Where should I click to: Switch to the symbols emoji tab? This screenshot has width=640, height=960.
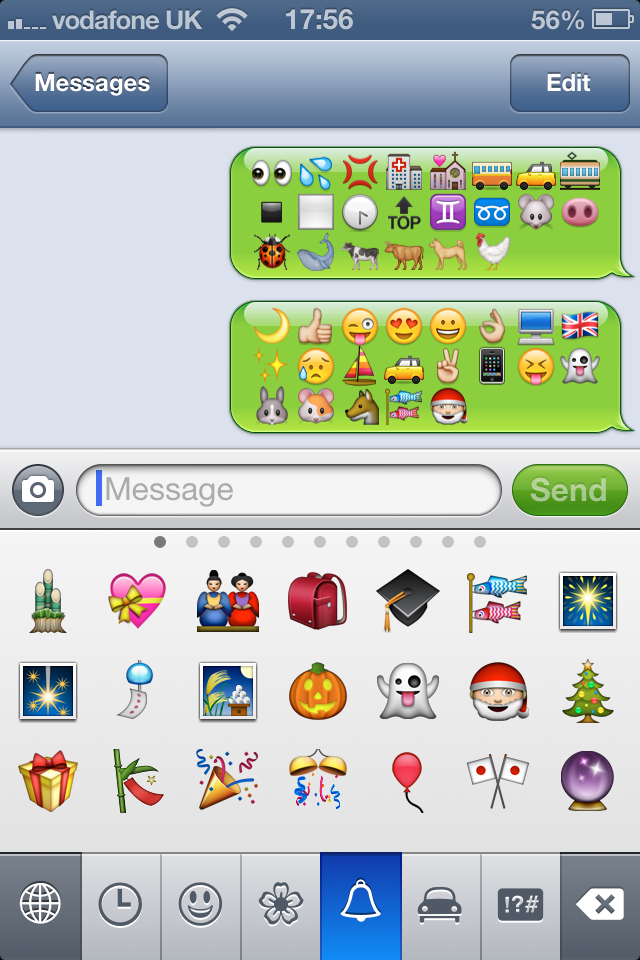520,906
